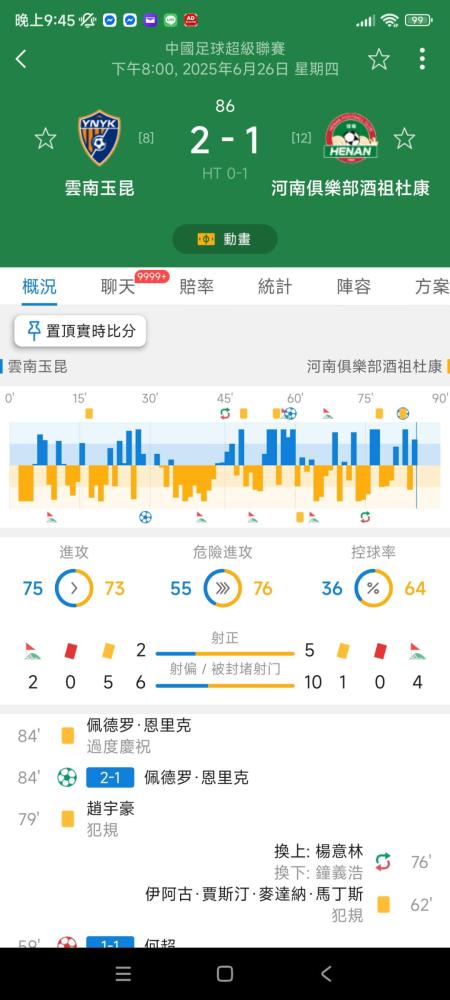450x1000 pixels.
Task: Go back using the top-left arrow
Action: click(x=21, y=59)
